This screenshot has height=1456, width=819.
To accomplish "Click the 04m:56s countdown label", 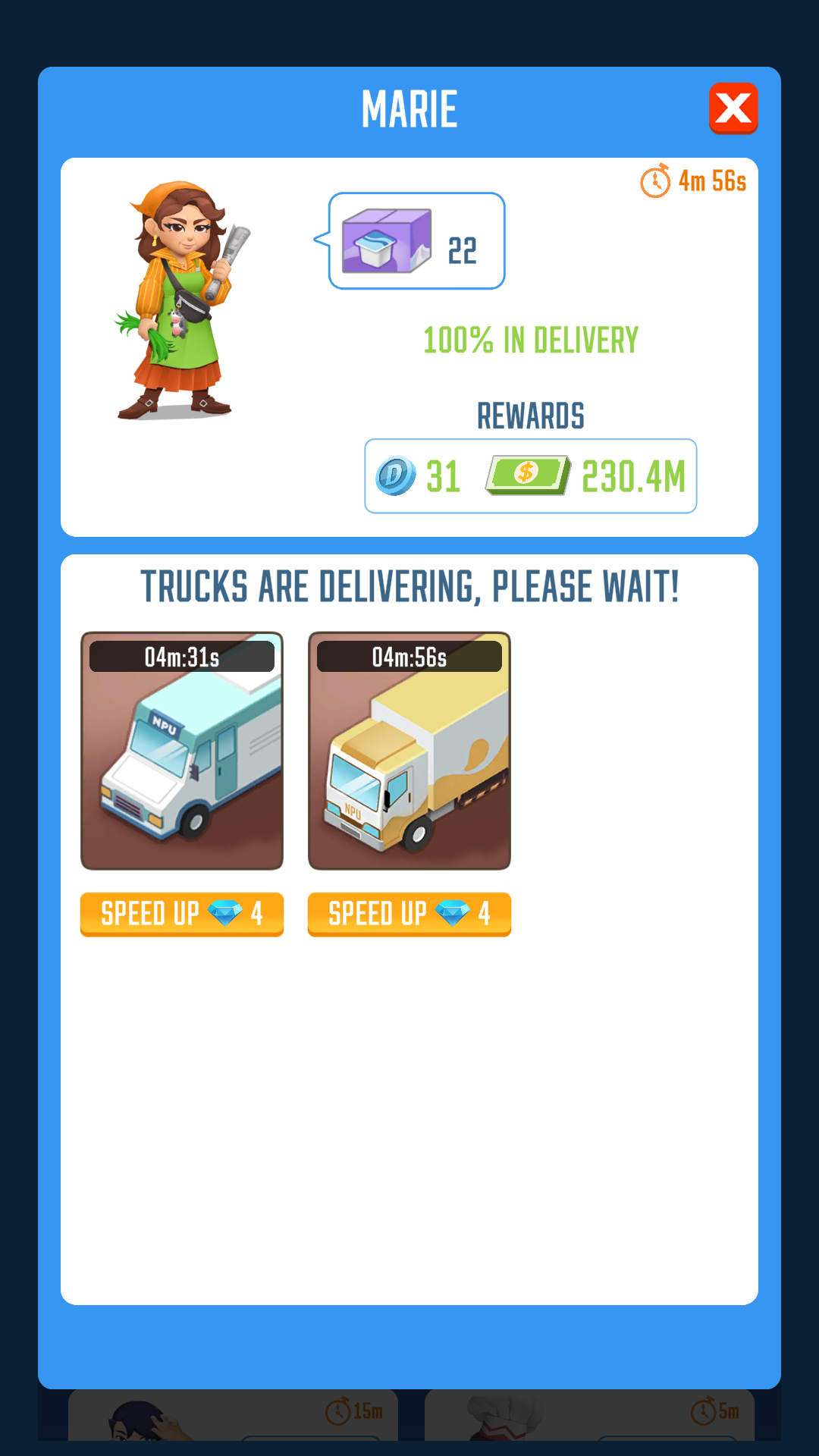I will (409, 657).
